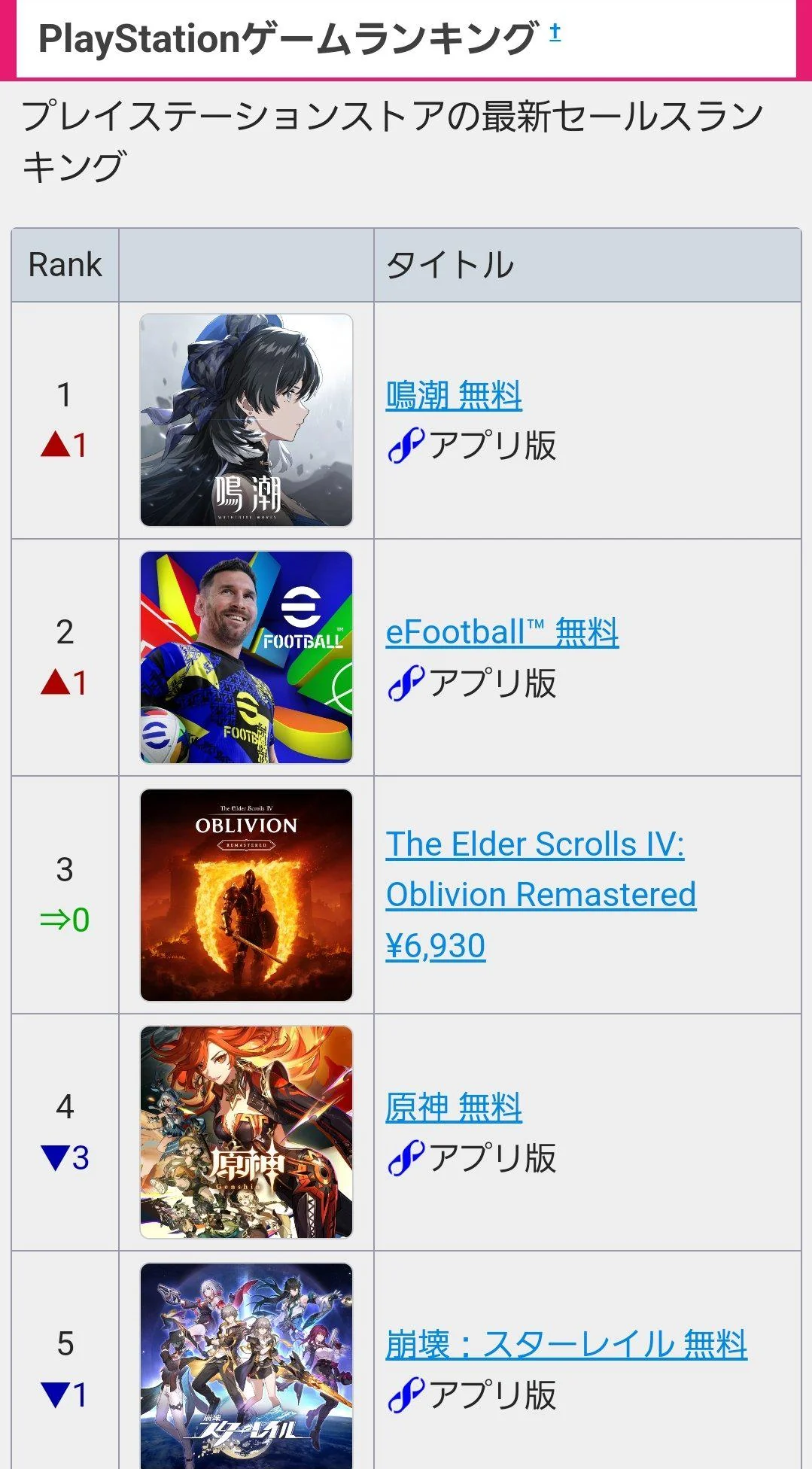Image resolution: width=812 pixels, height=1469 pixels.
Task: Open the eFootball™ 無料 link
Action: [x=501, y=633]
